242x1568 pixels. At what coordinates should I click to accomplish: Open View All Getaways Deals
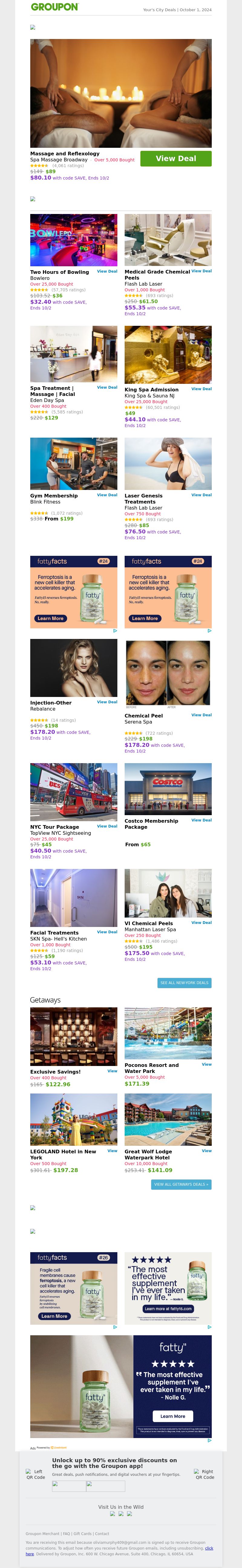(x=181, y=1184)
